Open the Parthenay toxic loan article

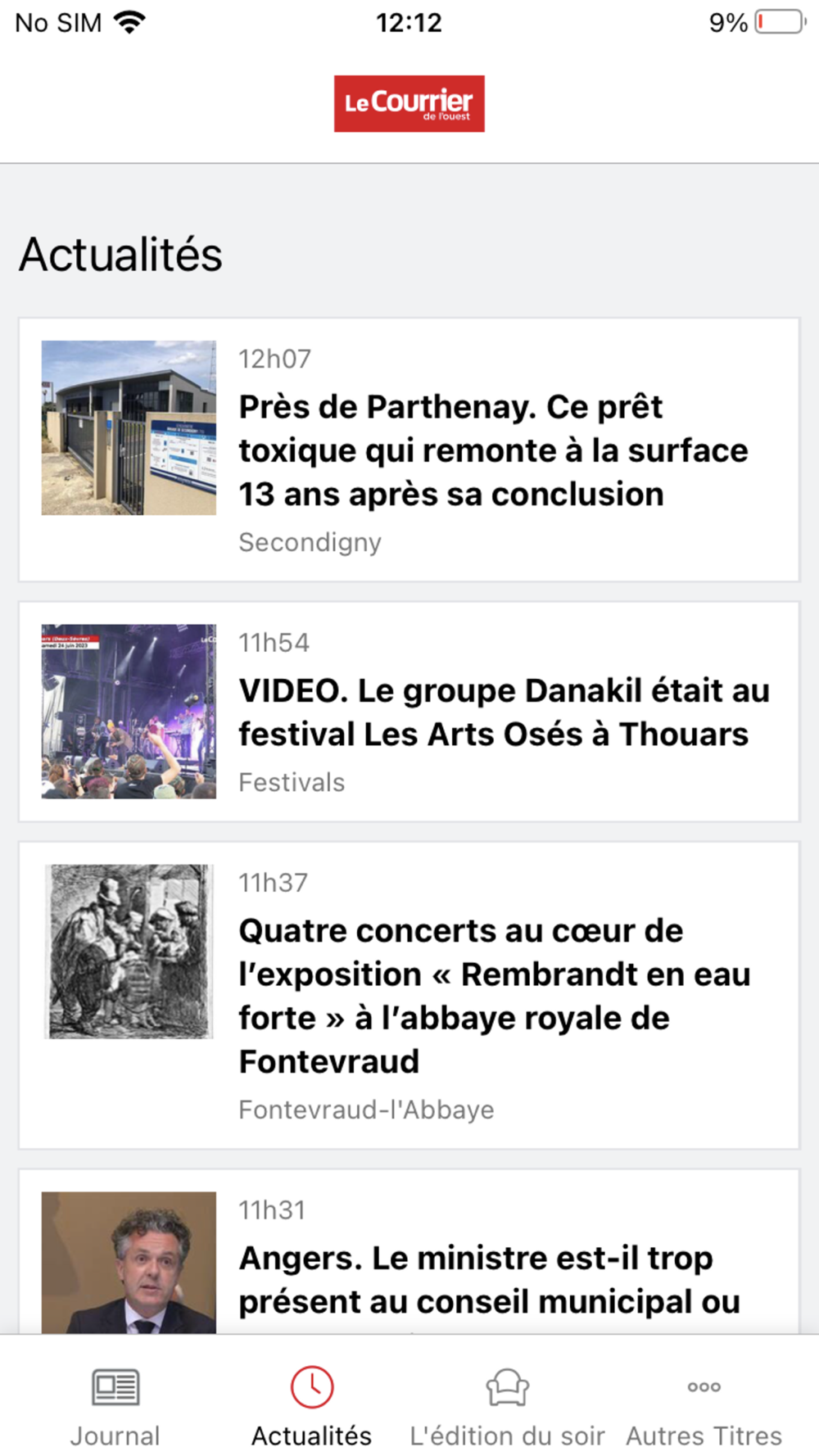coord(491,450)
